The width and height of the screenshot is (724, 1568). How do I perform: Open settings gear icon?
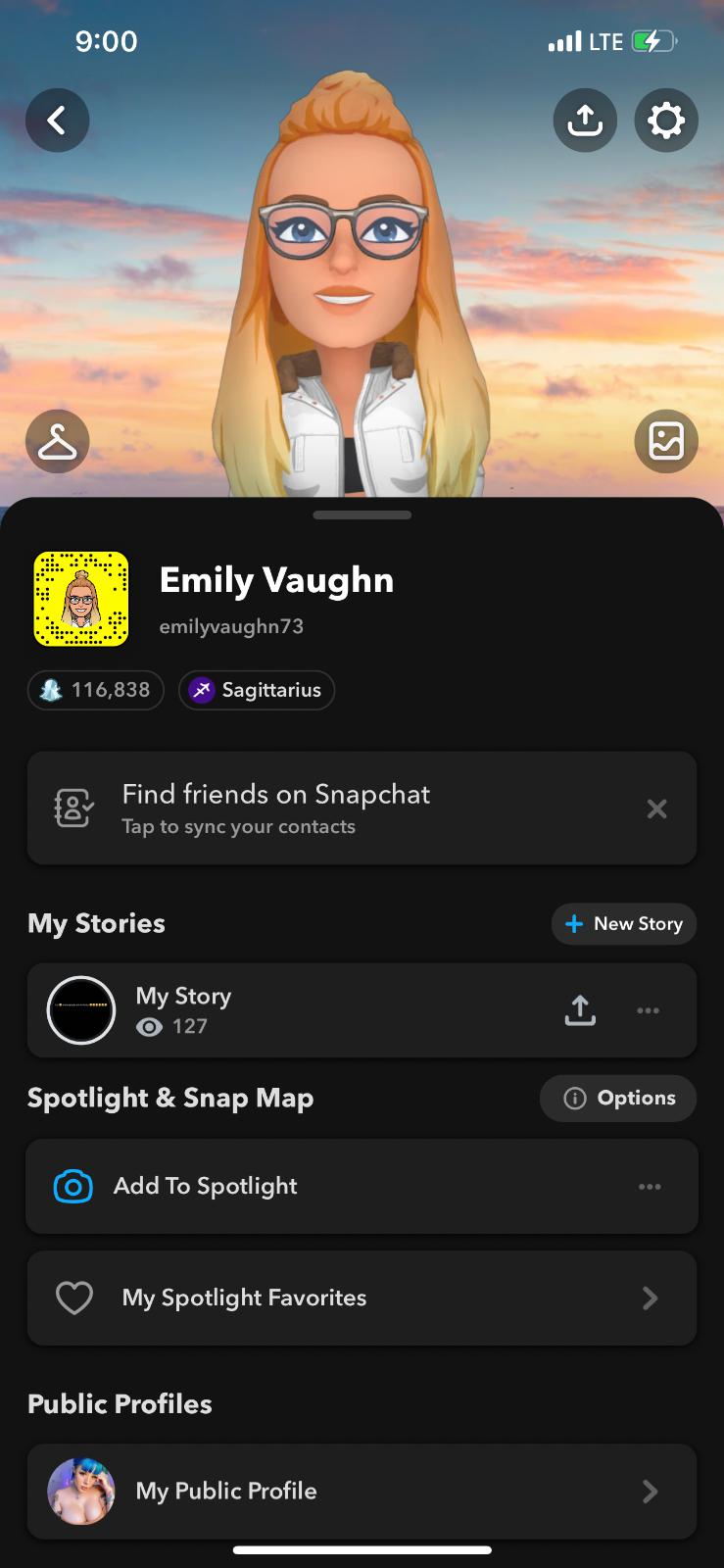(x=666, y=121)
